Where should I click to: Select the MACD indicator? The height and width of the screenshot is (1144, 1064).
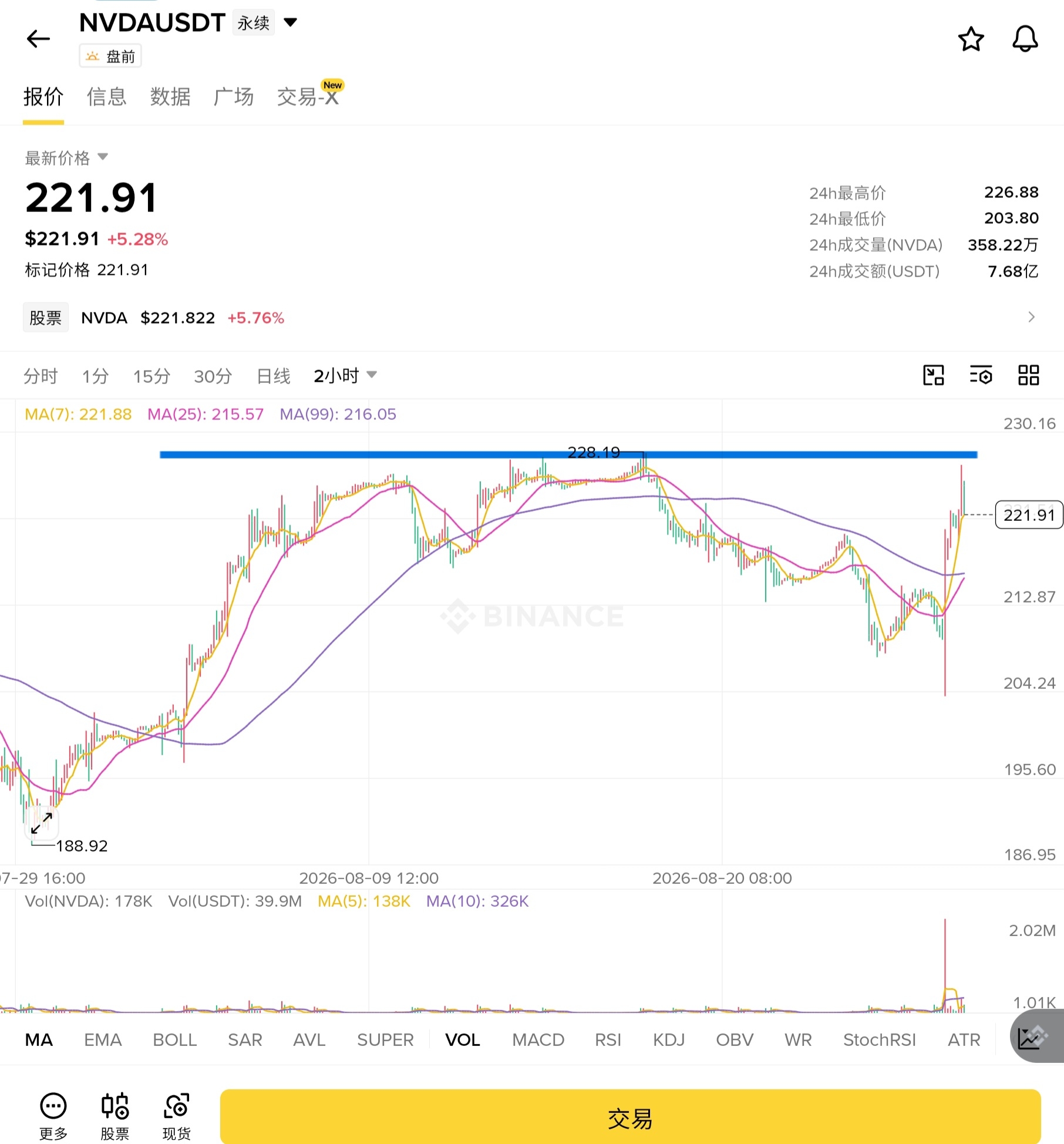(538, 1040)
